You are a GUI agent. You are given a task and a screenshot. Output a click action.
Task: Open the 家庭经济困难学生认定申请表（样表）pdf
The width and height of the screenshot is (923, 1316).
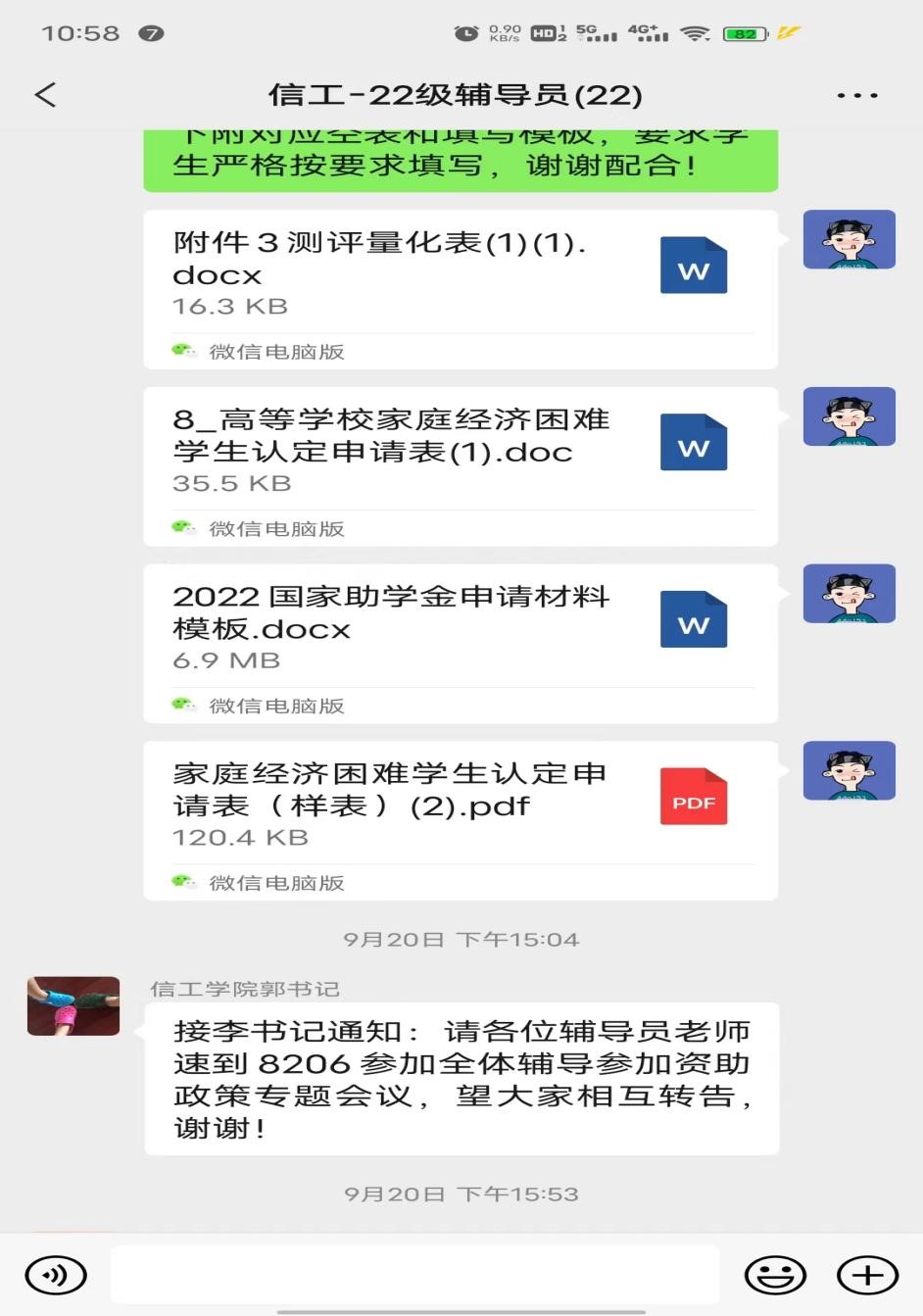tap(461, 805)
